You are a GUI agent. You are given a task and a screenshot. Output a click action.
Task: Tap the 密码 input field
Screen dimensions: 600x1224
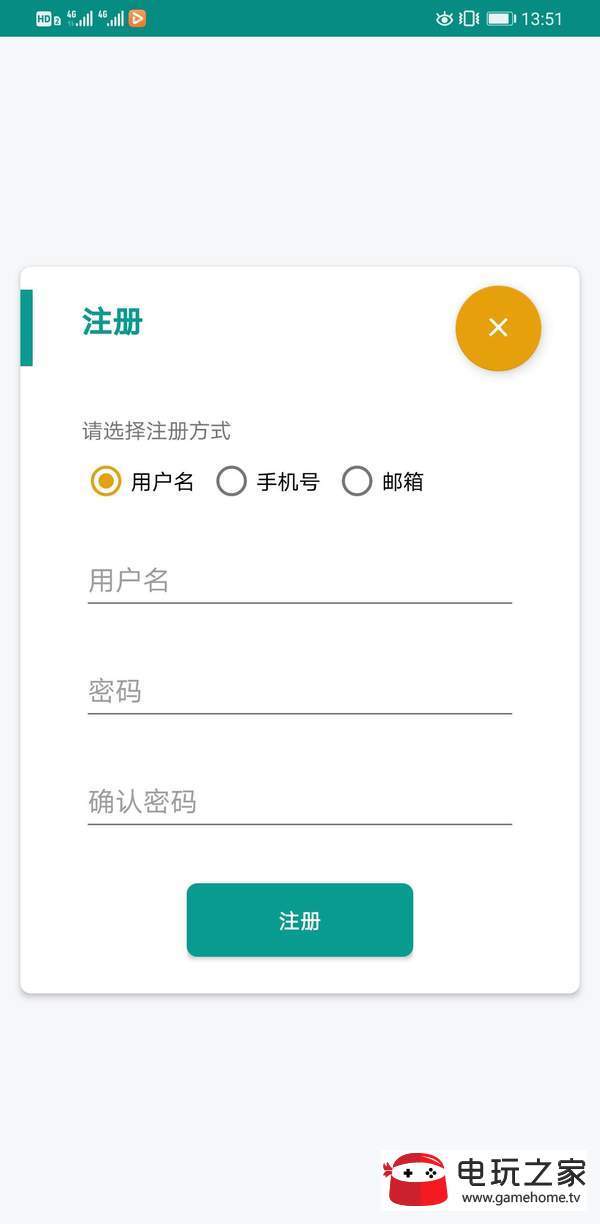[300, 691]
